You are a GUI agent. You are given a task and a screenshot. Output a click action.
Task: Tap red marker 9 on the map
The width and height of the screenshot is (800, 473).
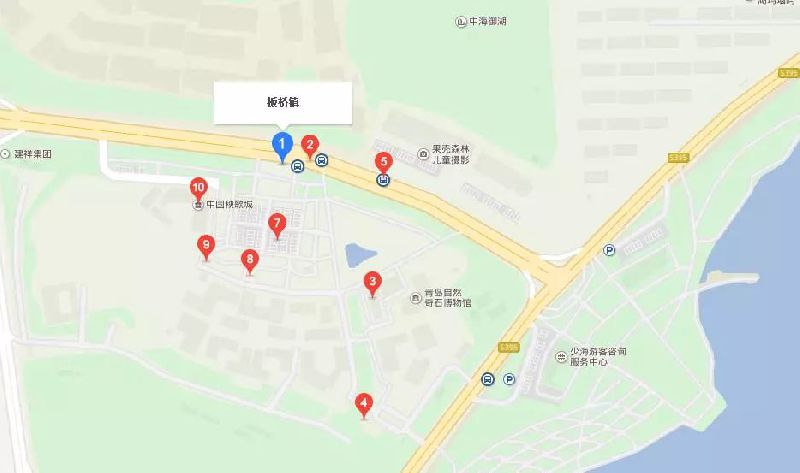(206, 245)
